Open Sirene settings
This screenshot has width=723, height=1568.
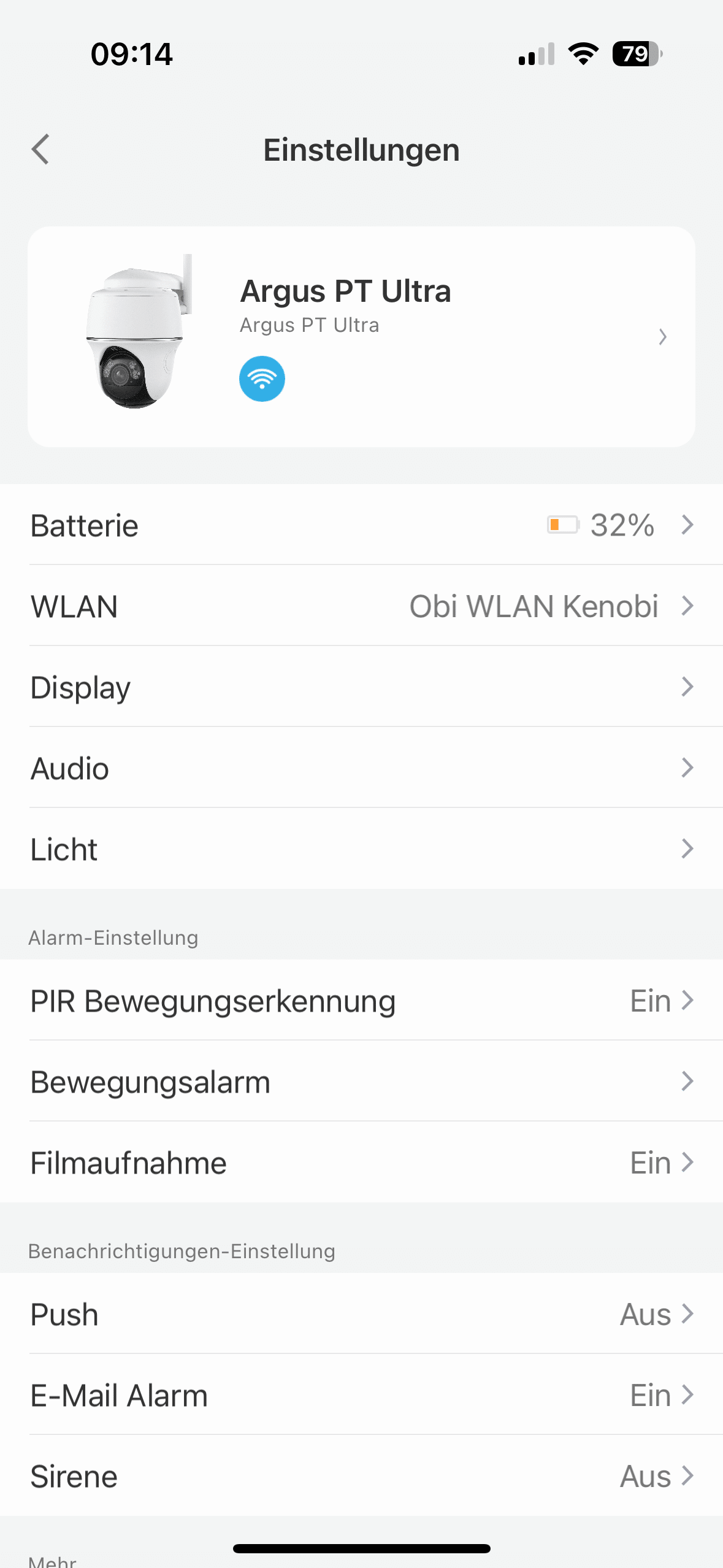pos(361,1476)
